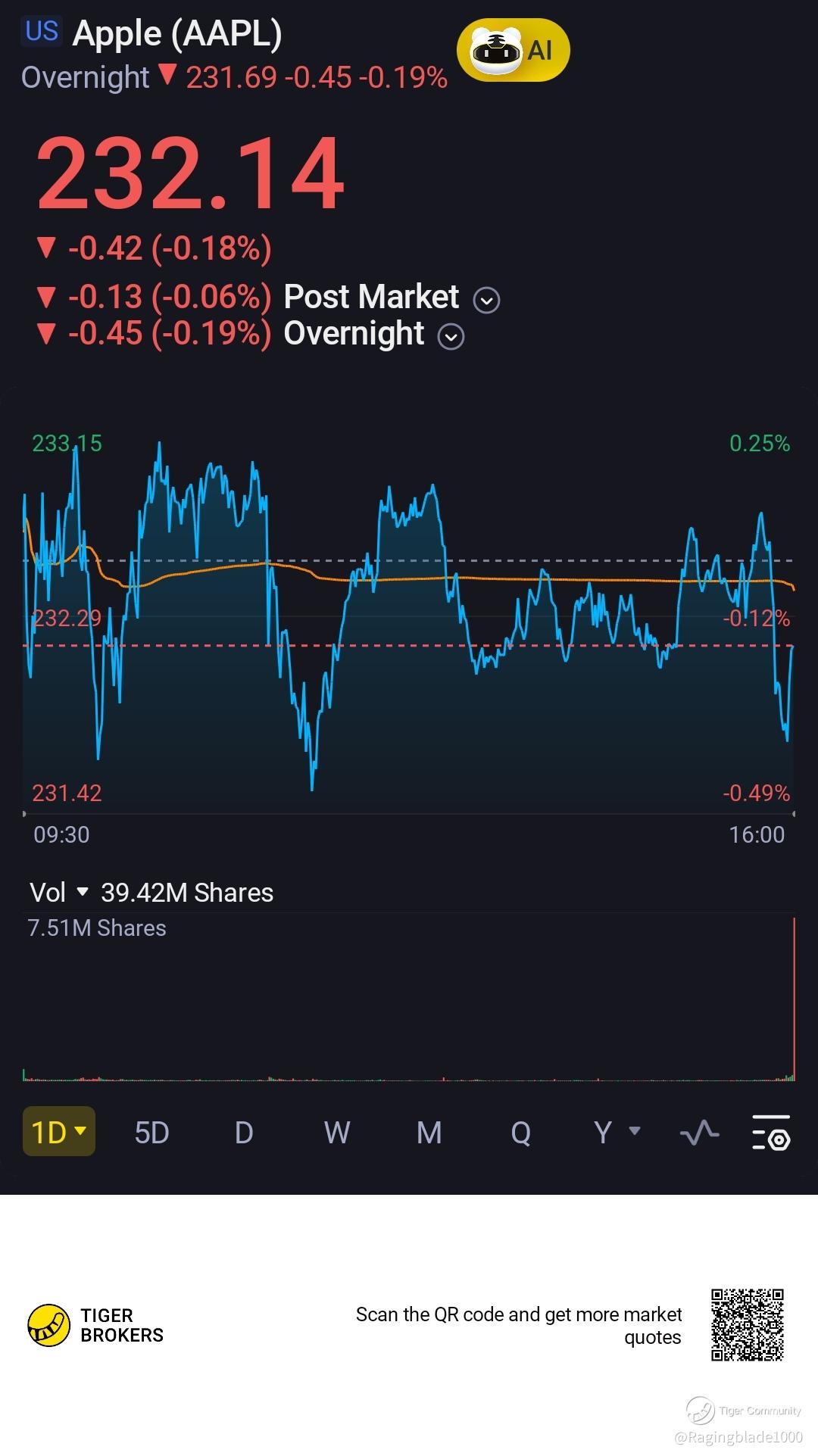Image resolution: width=818 pixels, height=1456 pixels.
Task: Switch to the Q quarterly chart
Action: [x=520, y=1133]
